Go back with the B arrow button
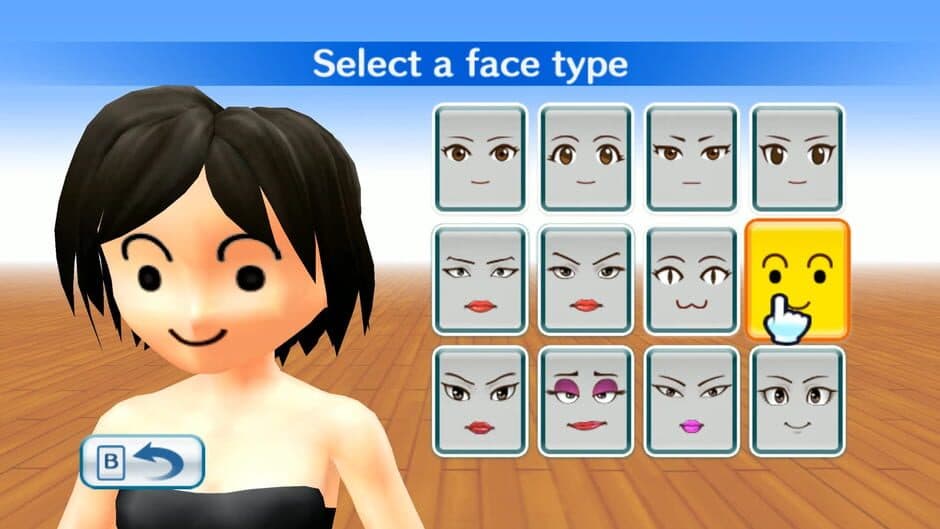The height and width of the screenshot is (529, 940). [x=142, y=461]
